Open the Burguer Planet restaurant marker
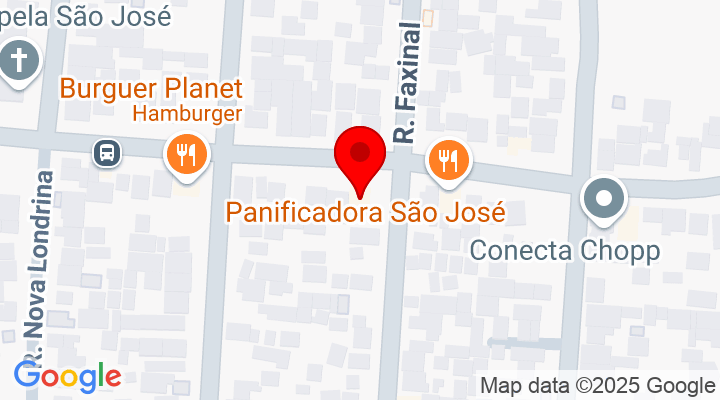The height and width of the screenshot is (400, 720). pyautogui.click(x=185, y=155)
